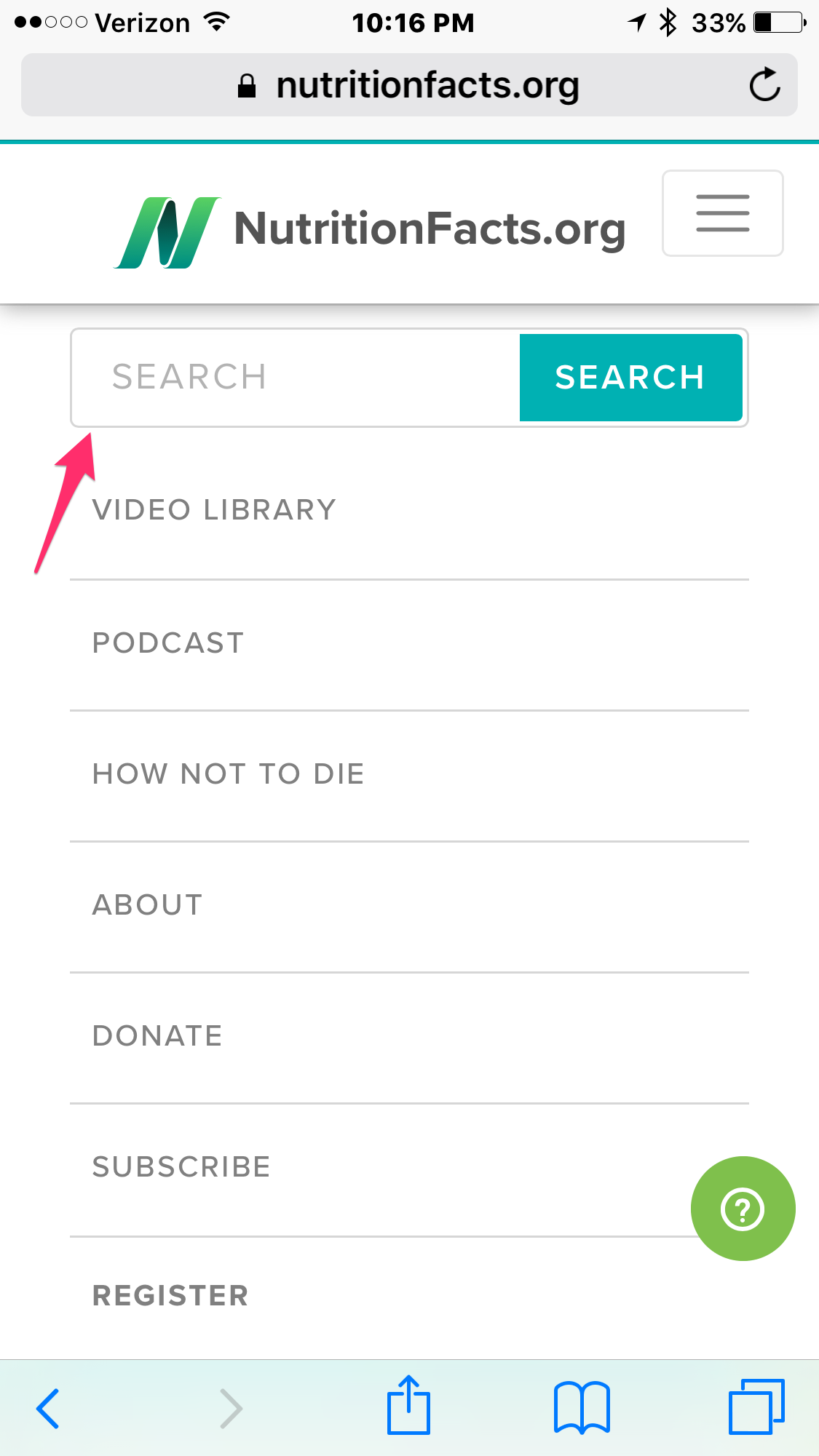Collapse the hamburger menu
This screenshot has width=819, height=1456.
[x=722, y=213]
